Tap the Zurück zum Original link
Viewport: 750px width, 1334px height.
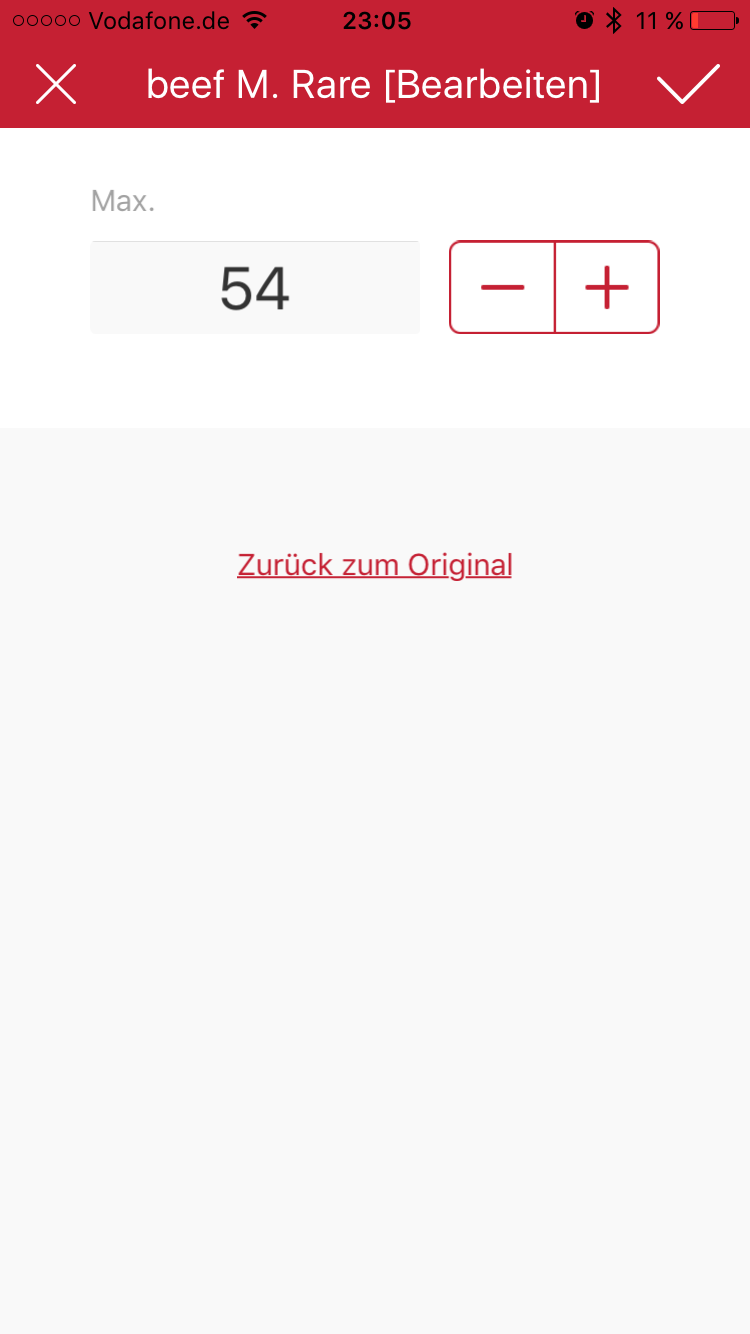[375, 565]
